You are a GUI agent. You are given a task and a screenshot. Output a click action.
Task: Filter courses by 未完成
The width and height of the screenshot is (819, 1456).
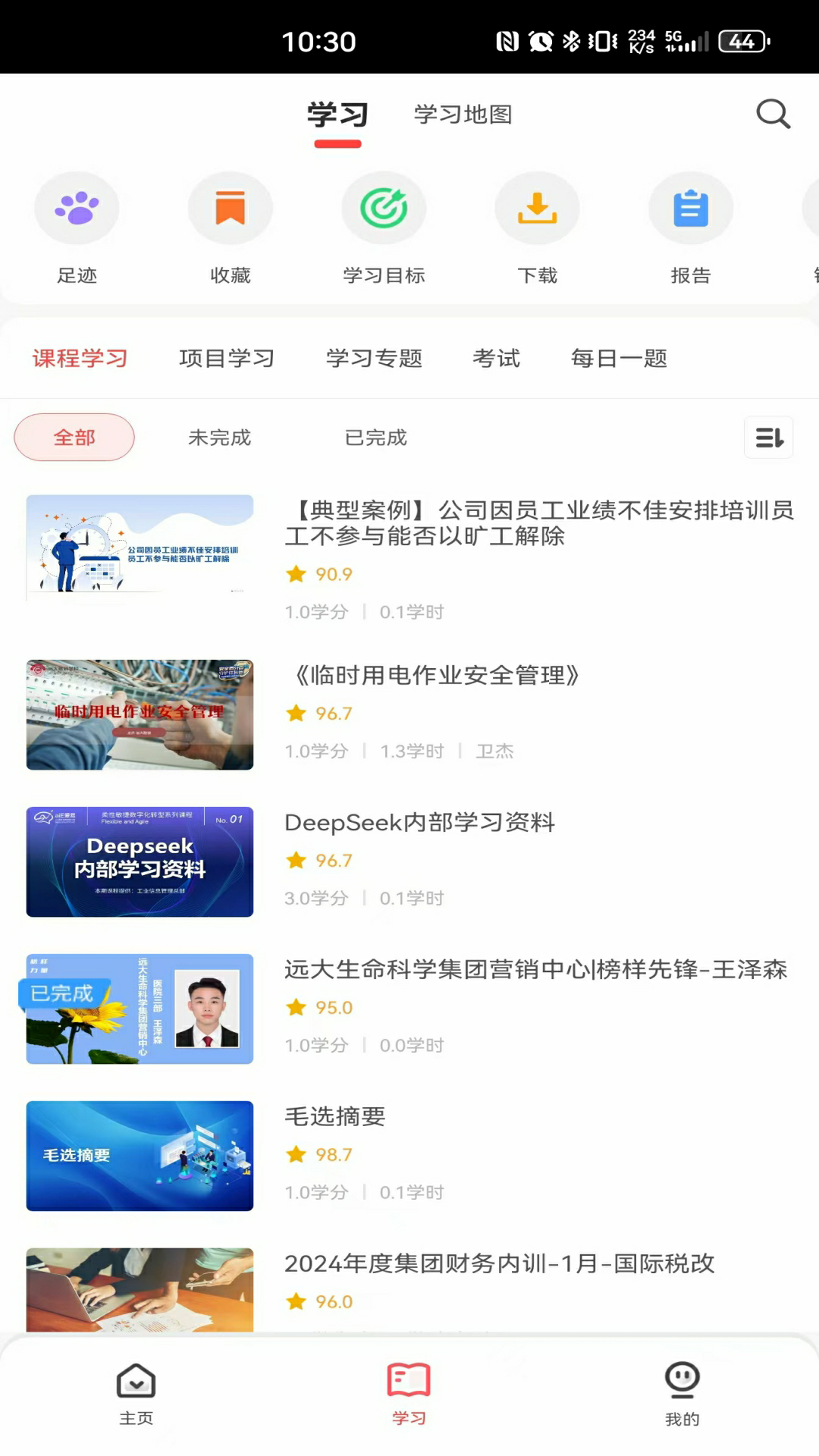(219, 438)
